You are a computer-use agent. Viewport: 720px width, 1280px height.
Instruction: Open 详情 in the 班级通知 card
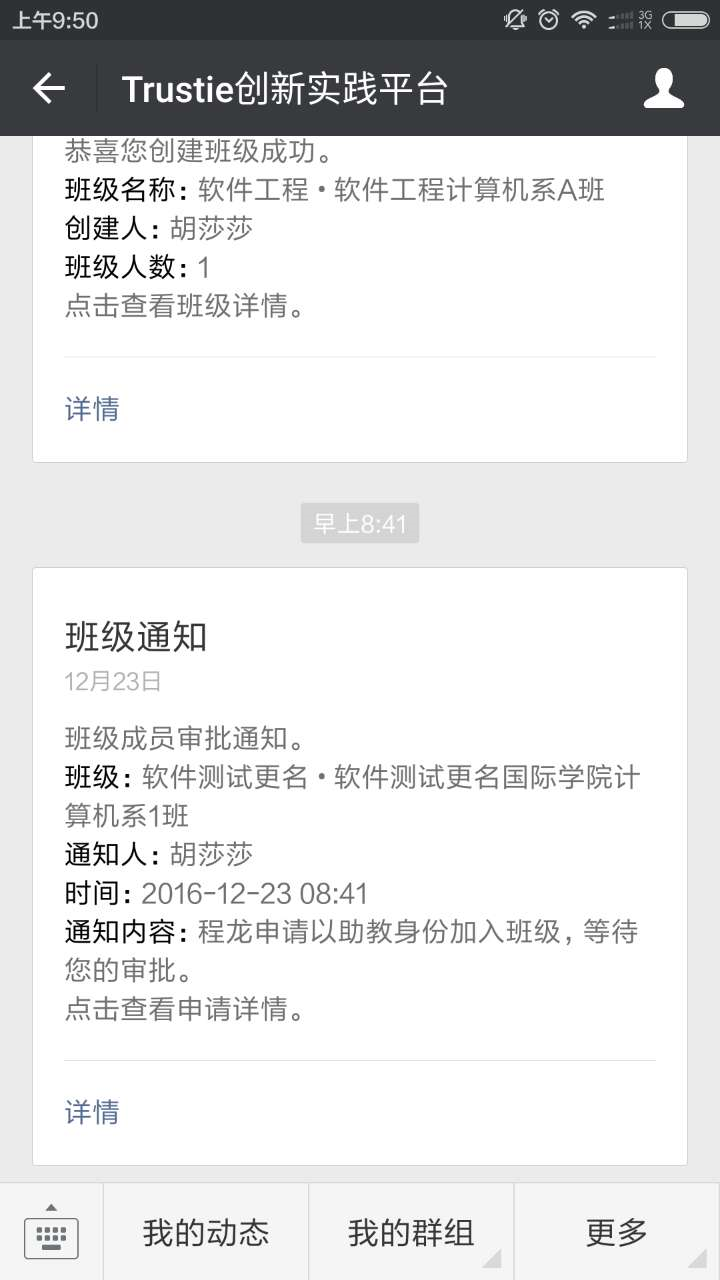click(92, 1112)
